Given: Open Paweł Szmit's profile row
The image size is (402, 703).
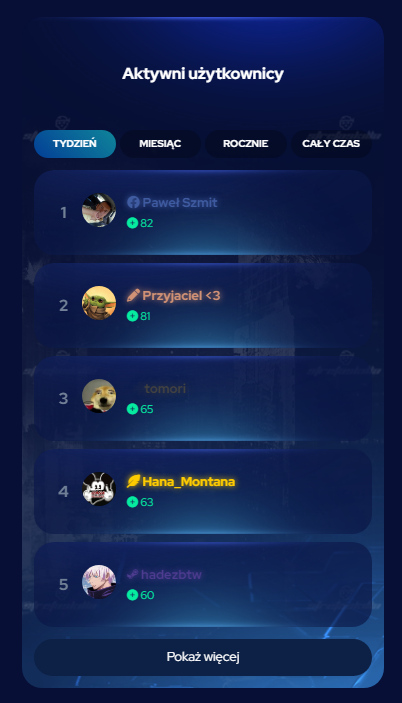Looking at the screenshot, I should tap(203, 213).
